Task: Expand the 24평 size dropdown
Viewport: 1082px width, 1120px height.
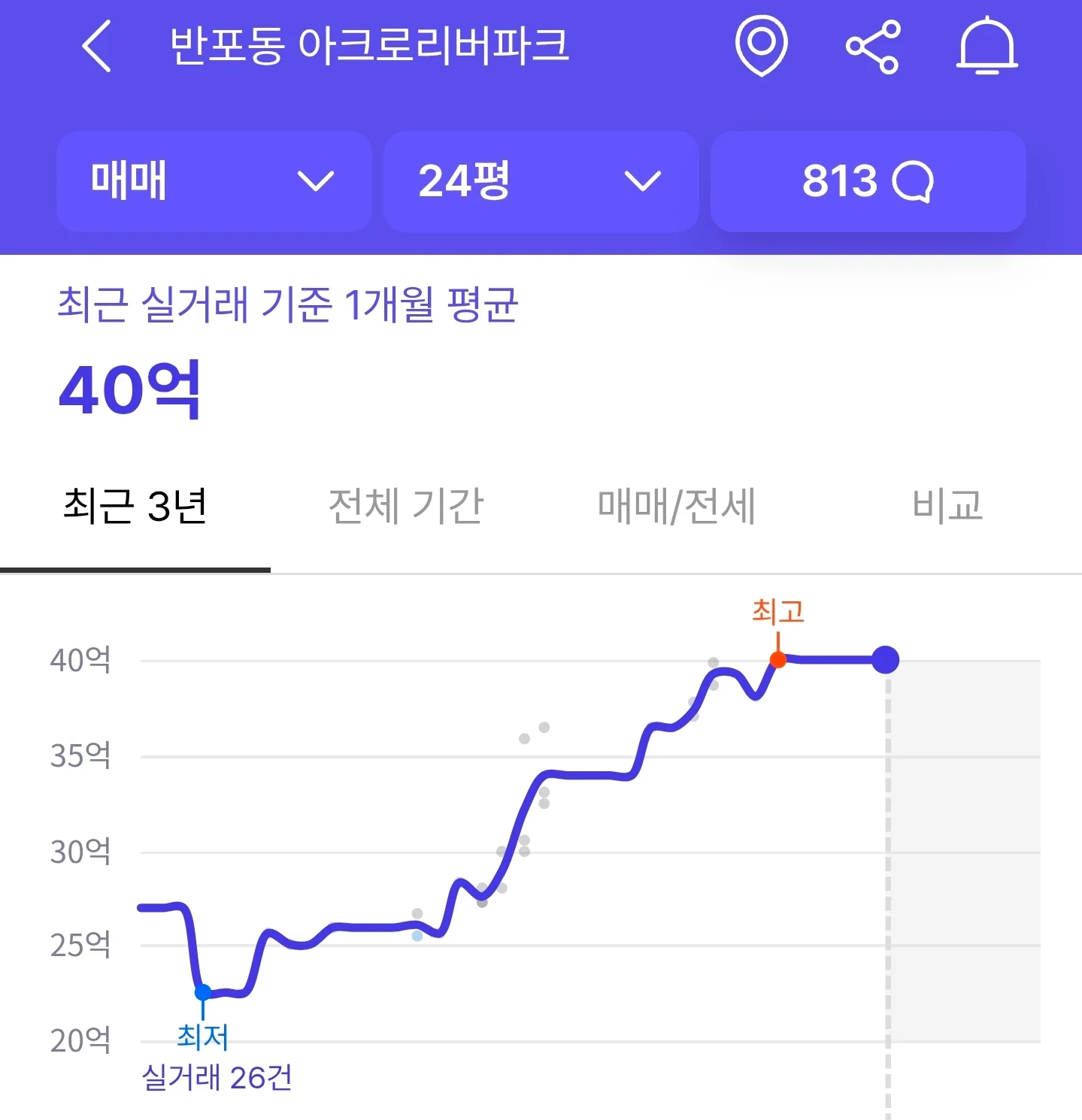Action: click(x=541, y=181)
